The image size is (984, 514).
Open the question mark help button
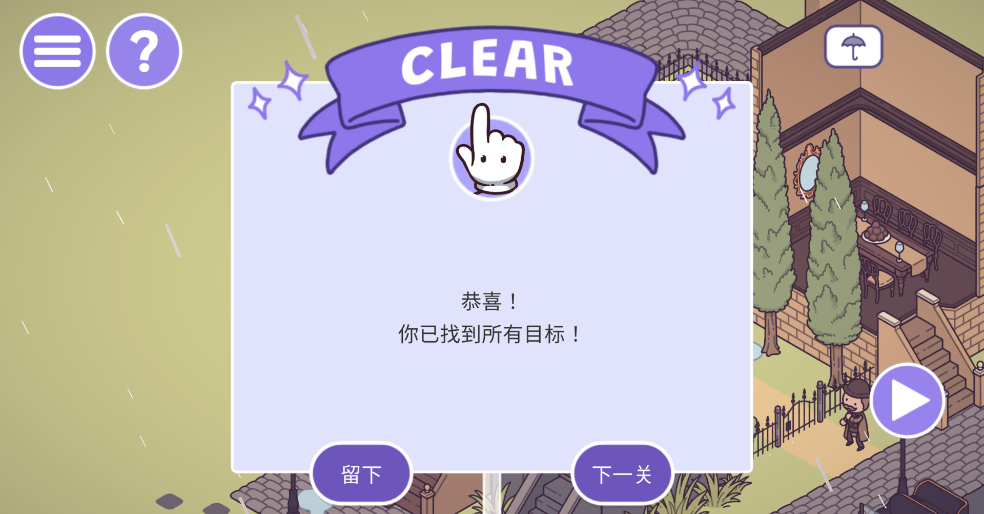[x=144, y=51]
